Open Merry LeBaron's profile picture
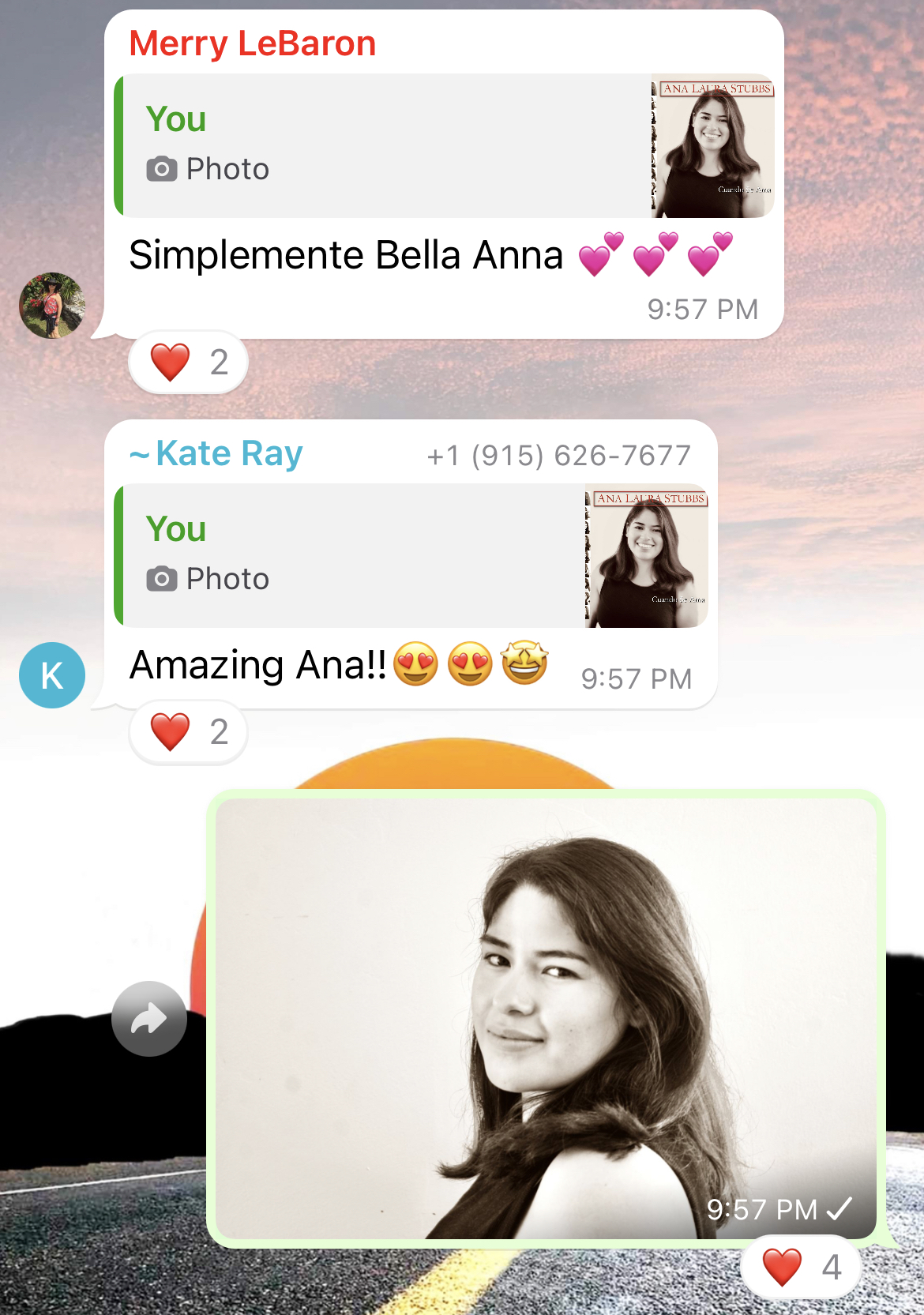 click(52, 306)
